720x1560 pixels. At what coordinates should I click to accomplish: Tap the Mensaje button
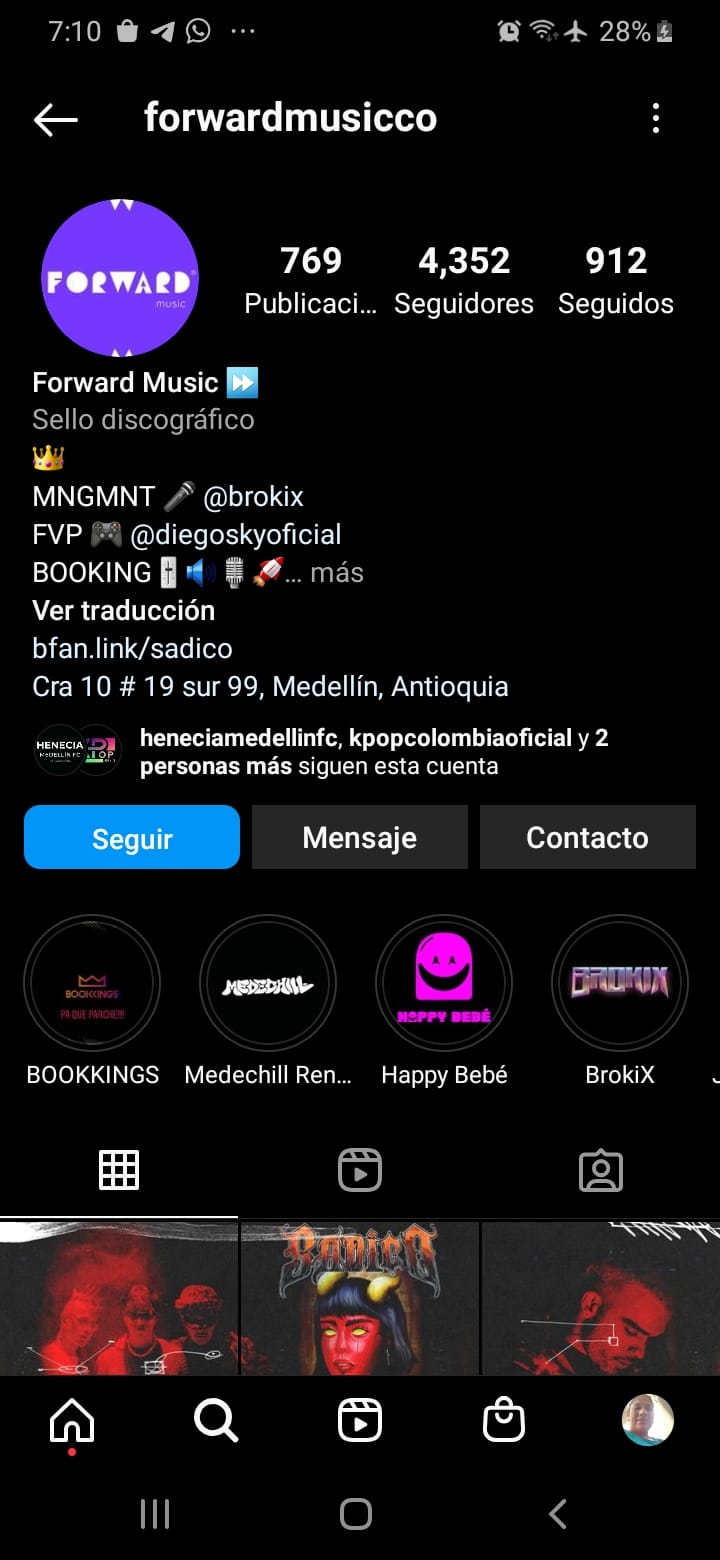pyautogui.click(x=360, y=838)
